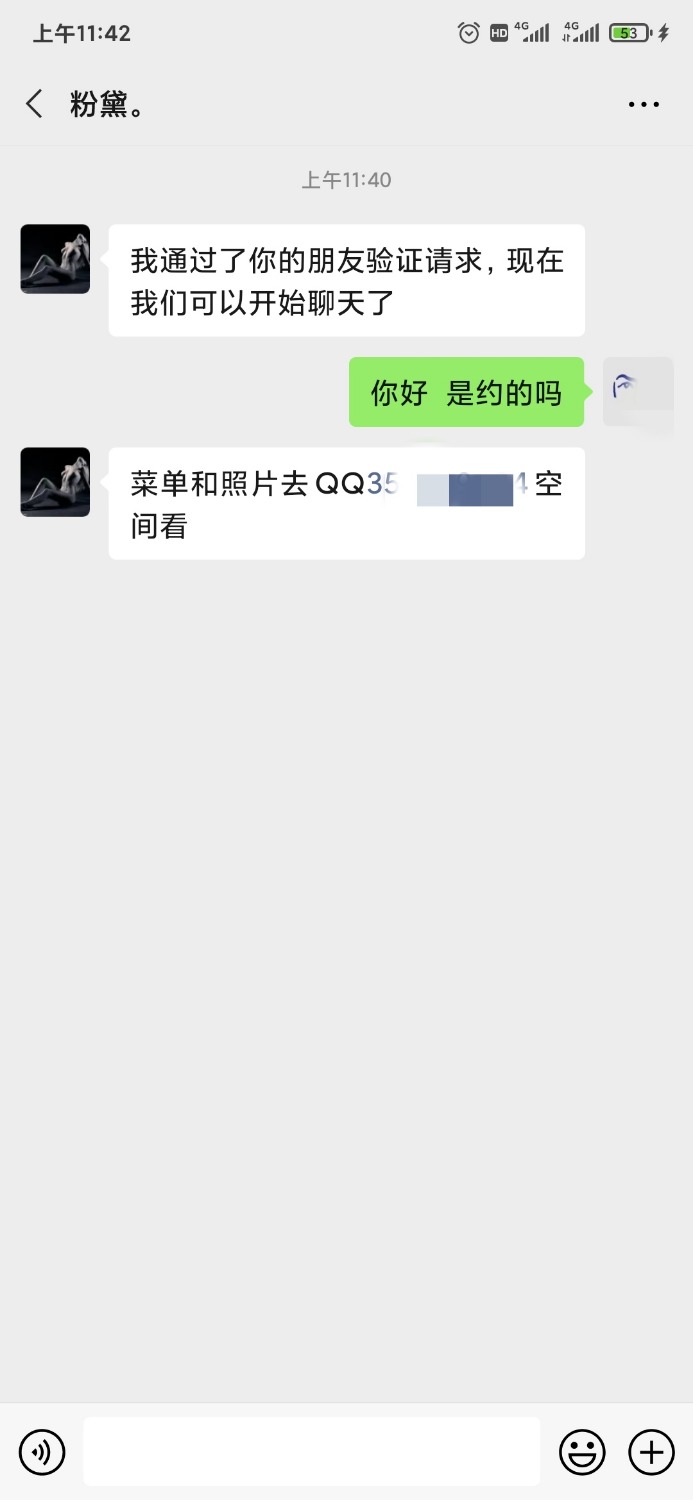This screenshot has width=693, height=1500.
Task: Go back from the chat with 粉黛。
Action: click(x=35, y=104)
